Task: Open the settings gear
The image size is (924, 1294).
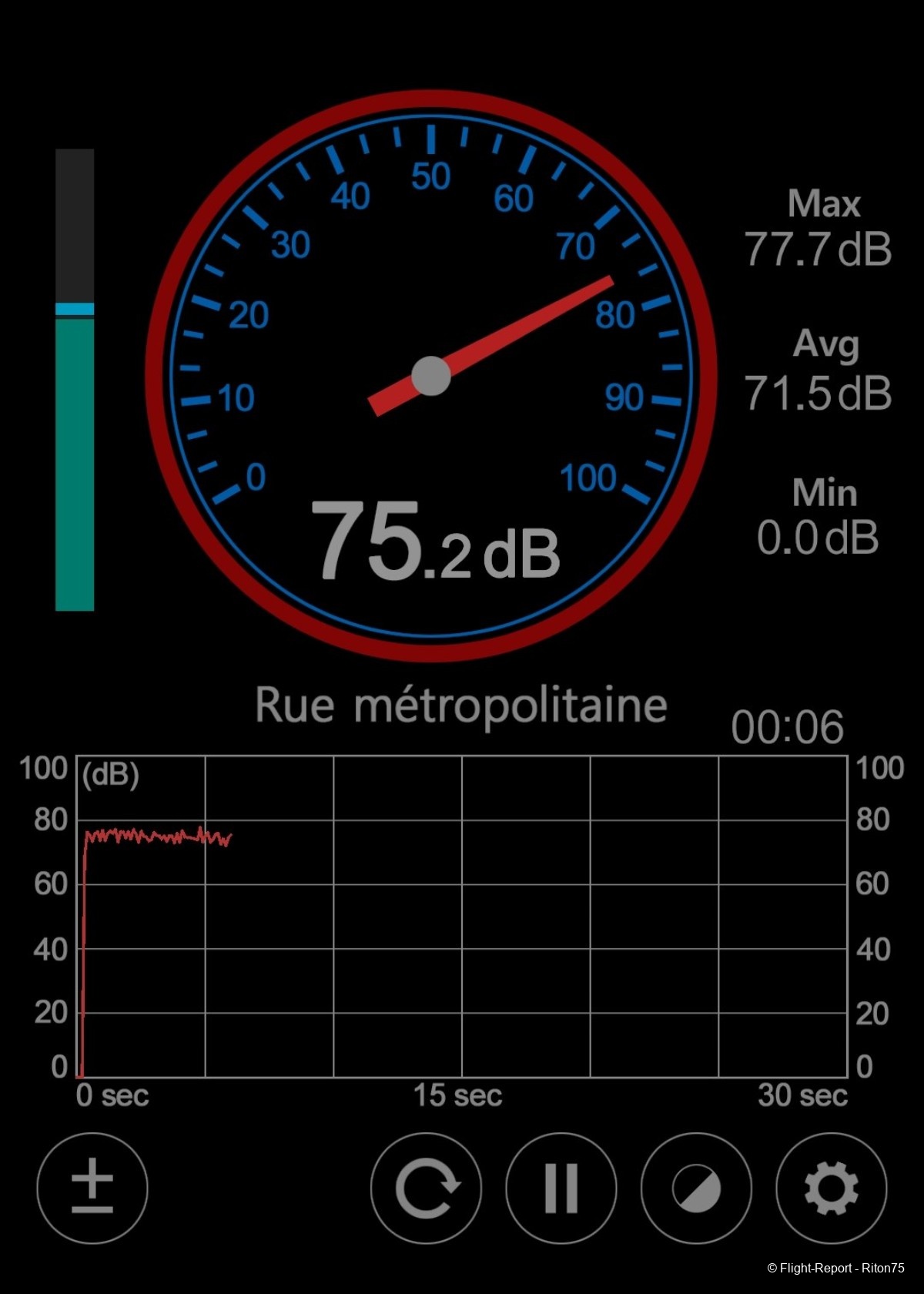Action: [831, 1188]
